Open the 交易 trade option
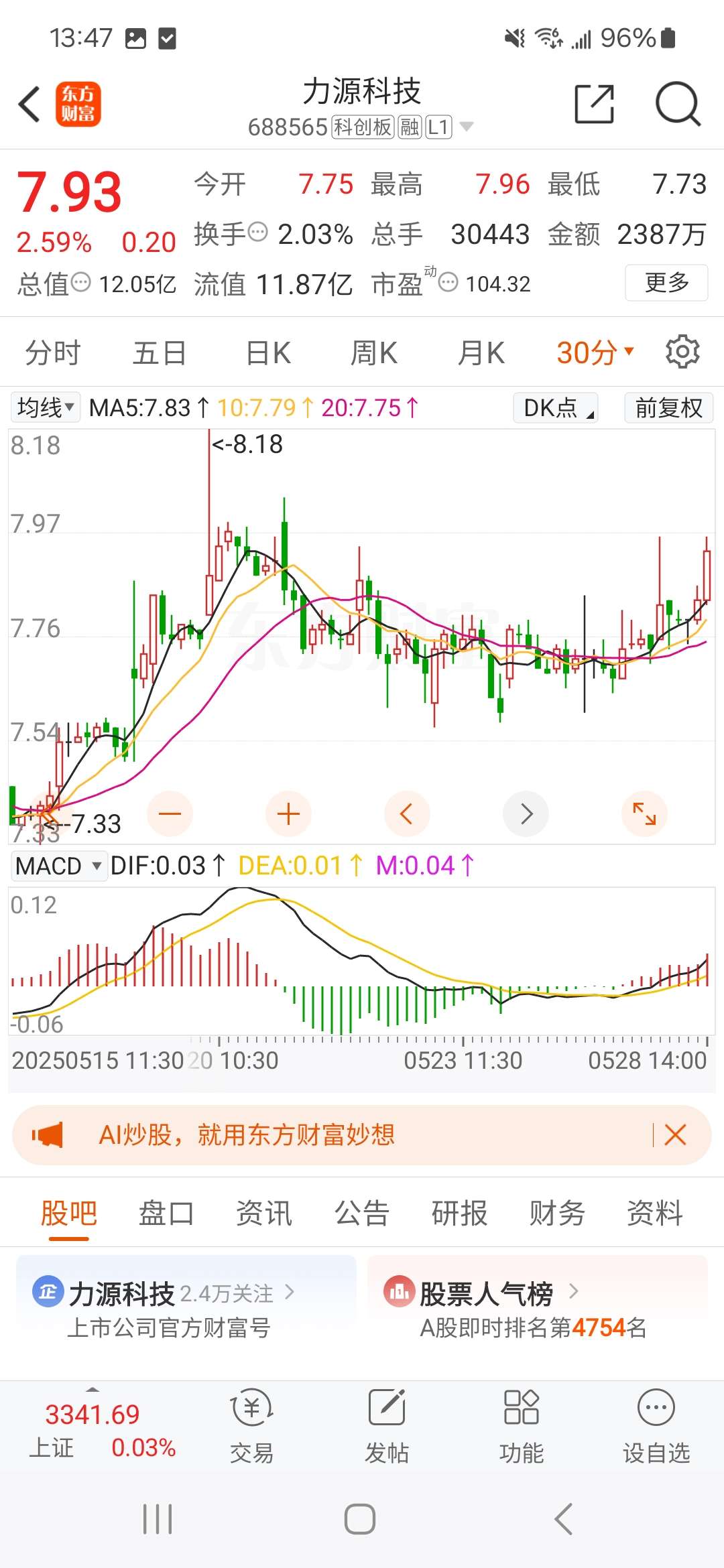The width and height of the screenshot is (724, 1568). point(252,1426)
